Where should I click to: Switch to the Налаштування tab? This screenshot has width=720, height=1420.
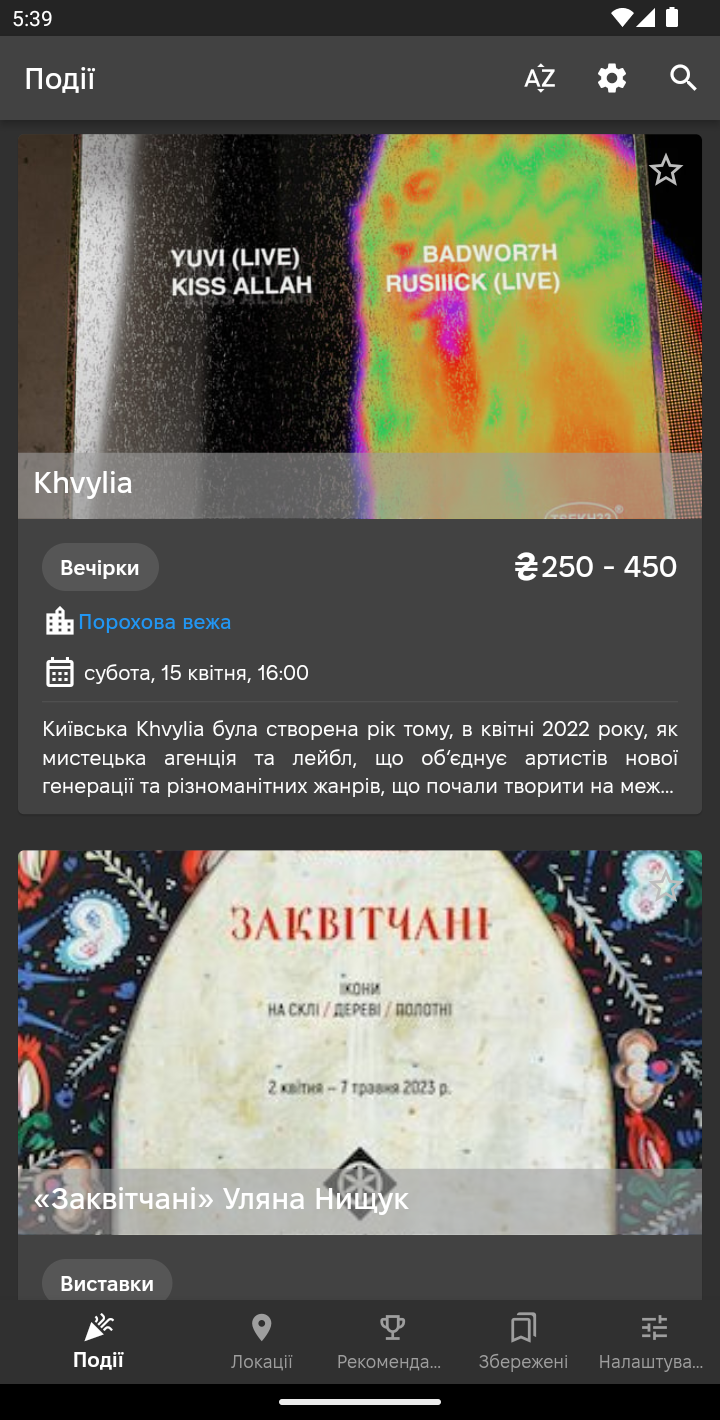pos(652,1342)
